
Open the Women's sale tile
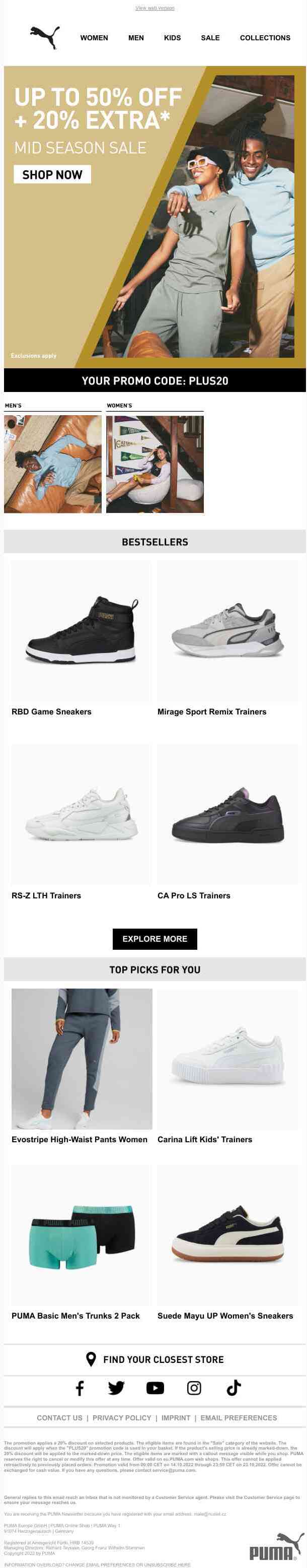tap(155, 464)
